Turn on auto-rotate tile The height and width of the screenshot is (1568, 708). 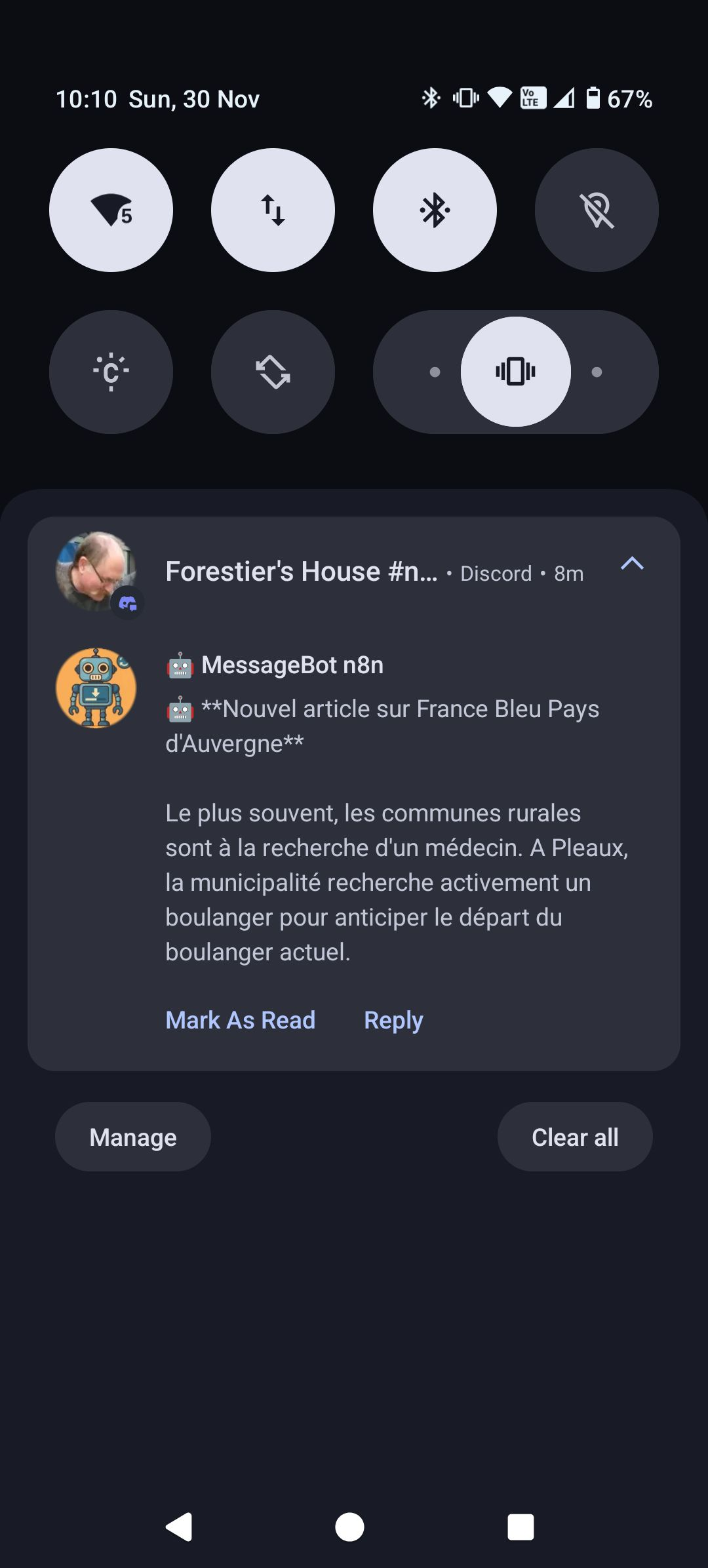[273, 372]
